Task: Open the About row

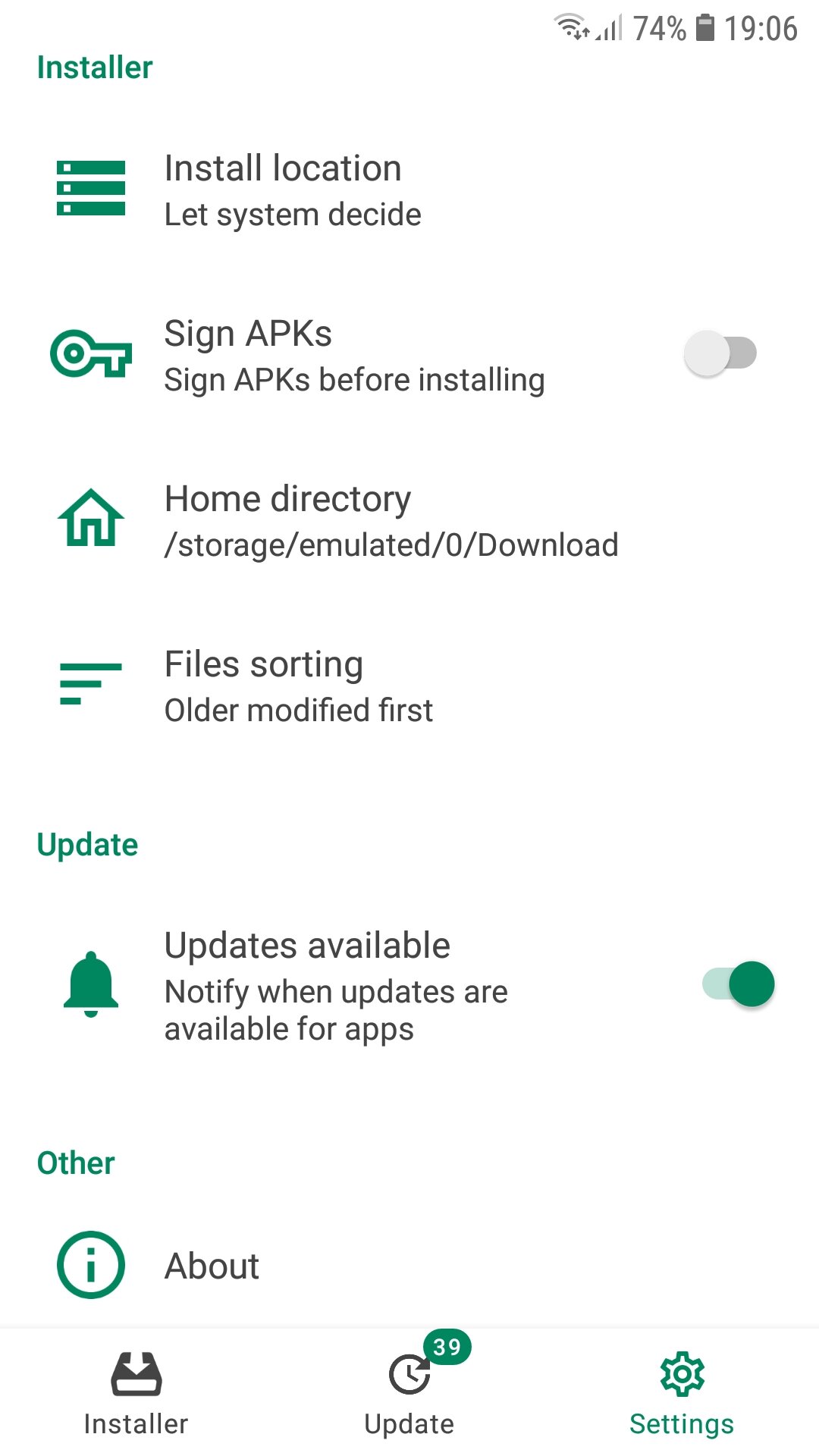Action: pos(409,1266)
